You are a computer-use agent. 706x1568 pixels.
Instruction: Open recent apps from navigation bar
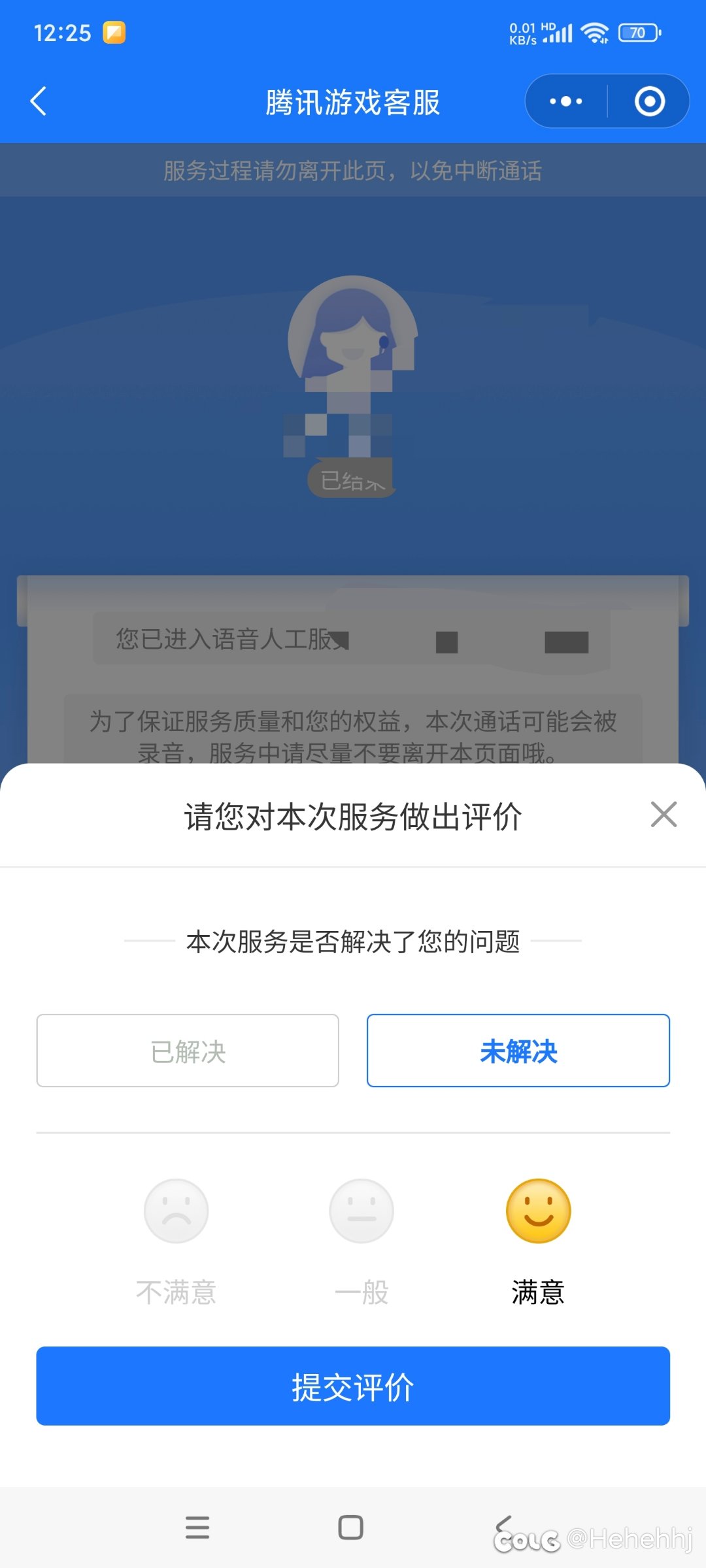(x=197, y=1527)
